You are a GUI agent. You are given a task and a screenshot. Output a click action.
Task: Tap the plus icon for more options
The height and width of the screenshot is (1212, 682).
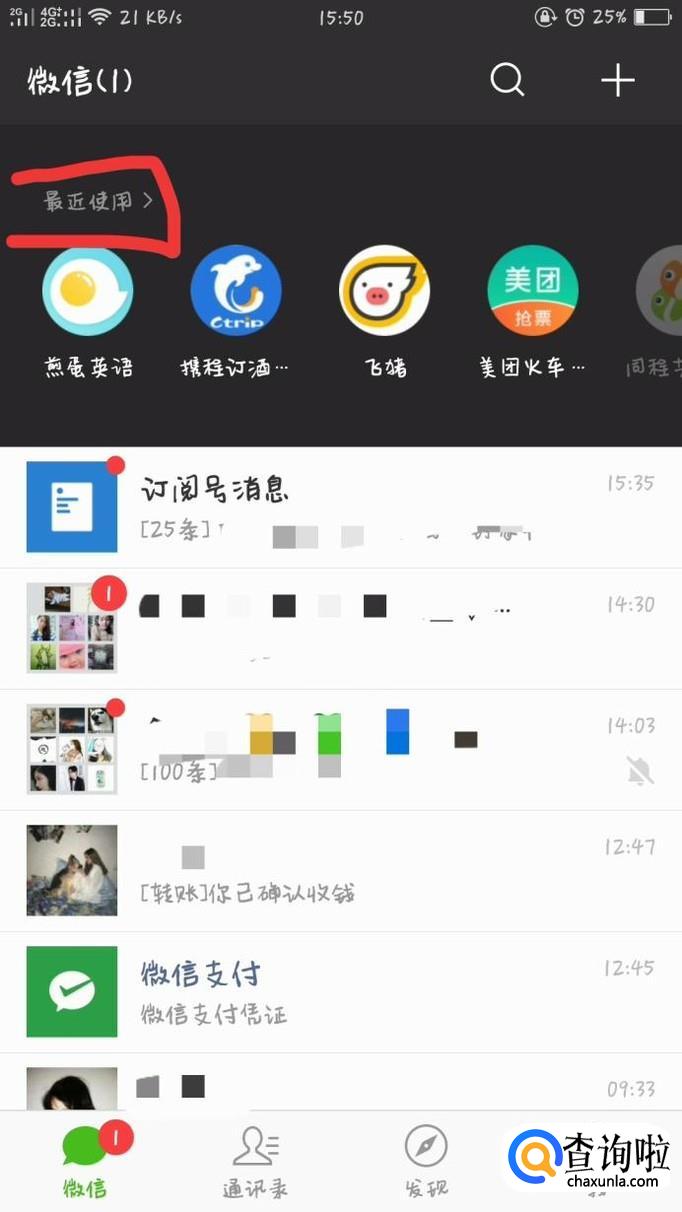(x=617, y=80)
